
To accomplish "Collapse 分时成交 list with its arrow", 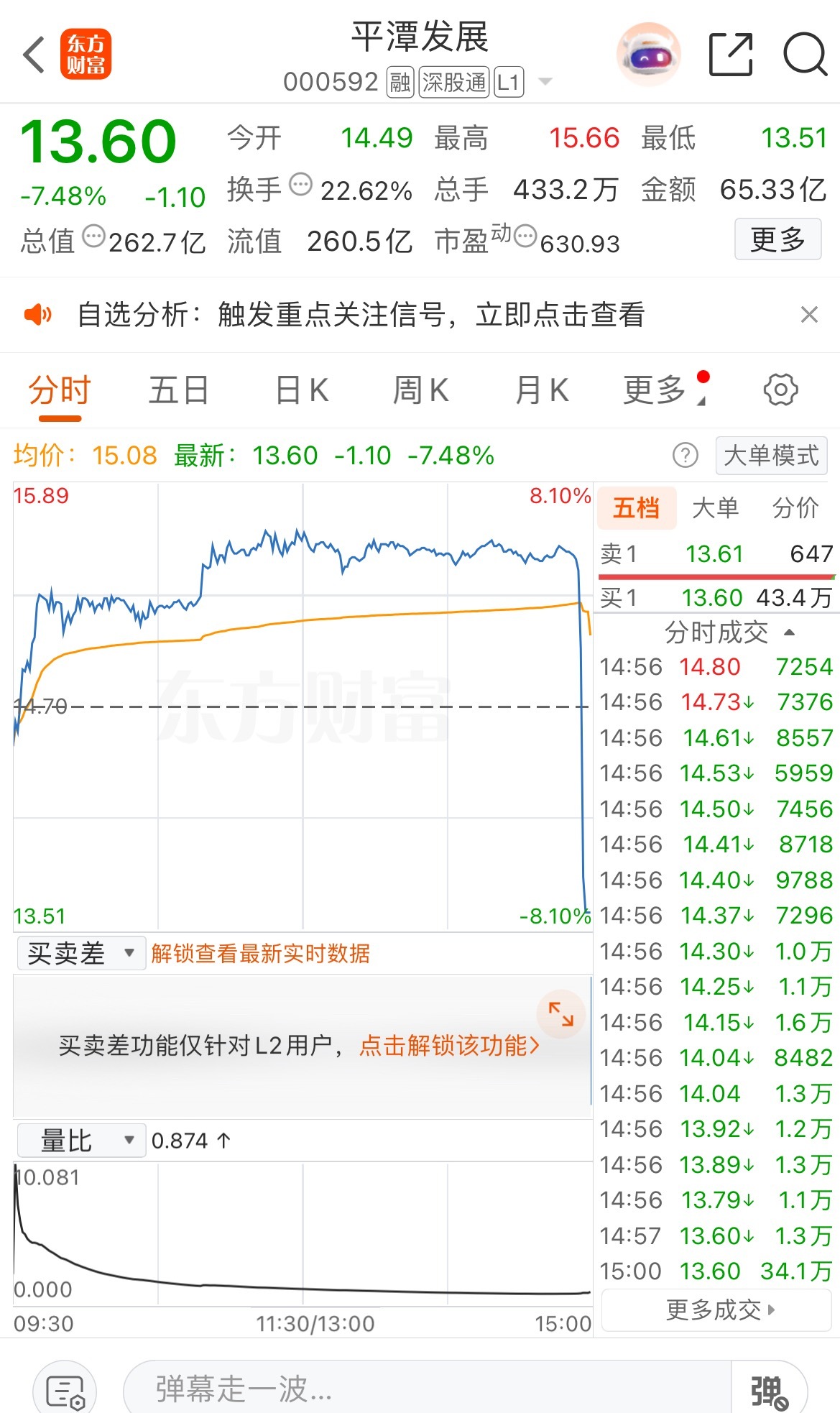I will (x=790, y=632).
